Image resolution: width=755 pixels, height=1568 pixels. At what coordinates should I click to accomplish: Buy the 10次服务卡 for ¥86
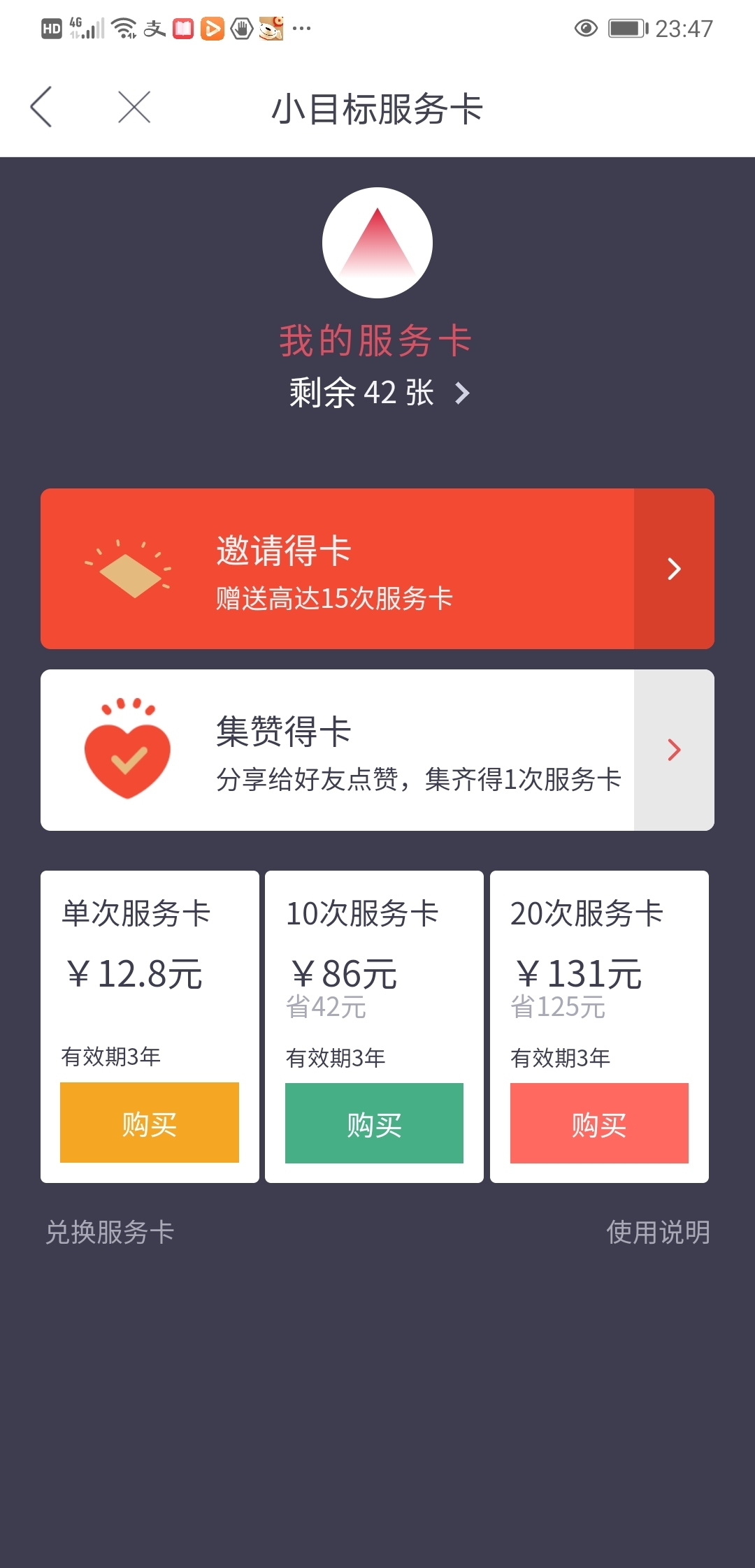click(374, 1123)
